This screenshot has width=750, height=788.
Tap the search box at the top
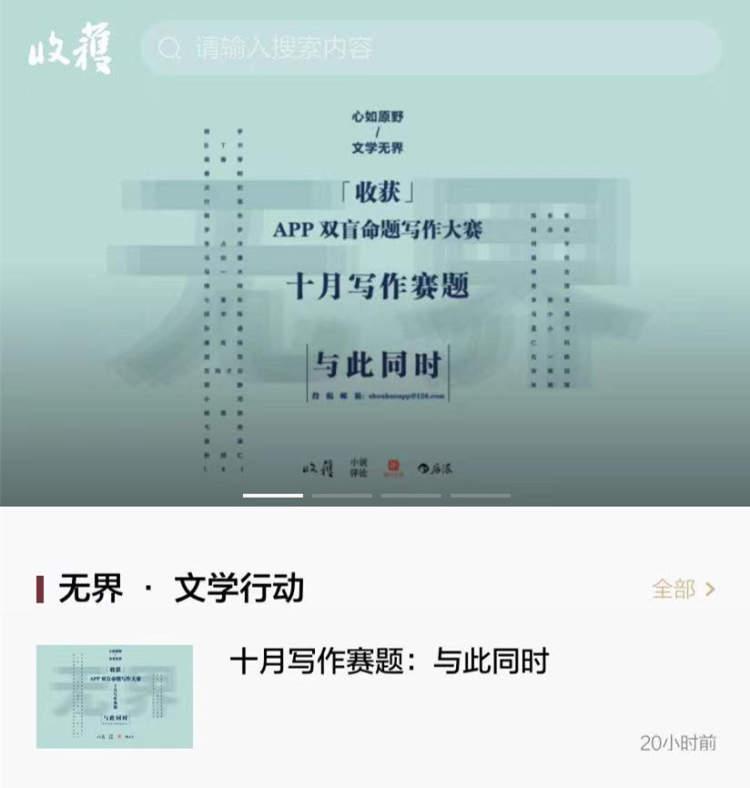[x=430, y=48]
